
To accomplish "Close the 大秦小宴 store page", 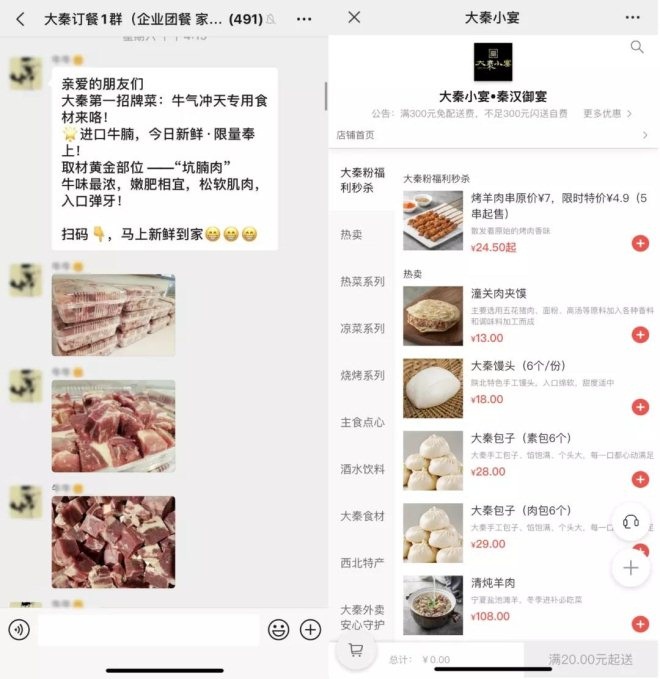I will [x=354, y=17].
